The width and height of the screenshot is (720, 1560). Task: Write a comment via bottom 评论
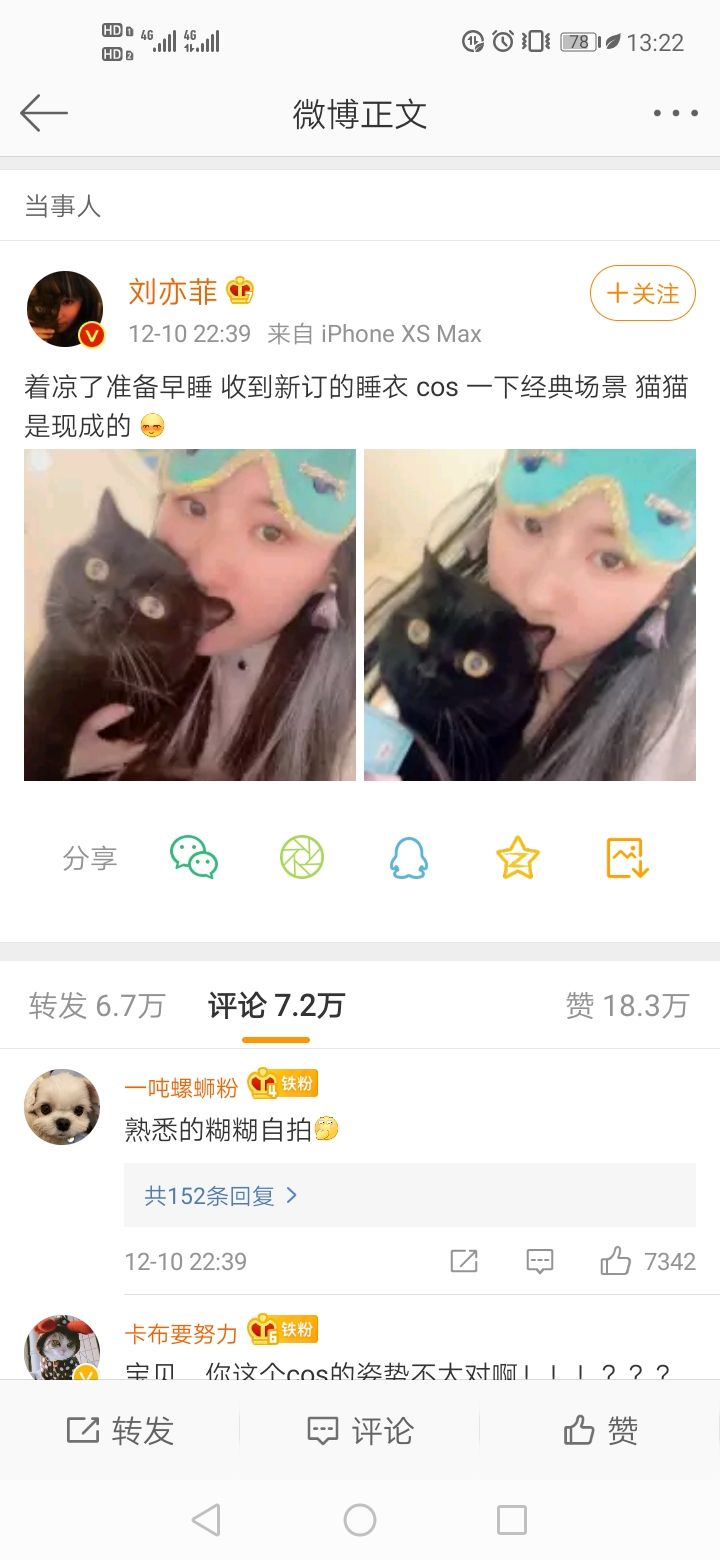(360, 1431)
